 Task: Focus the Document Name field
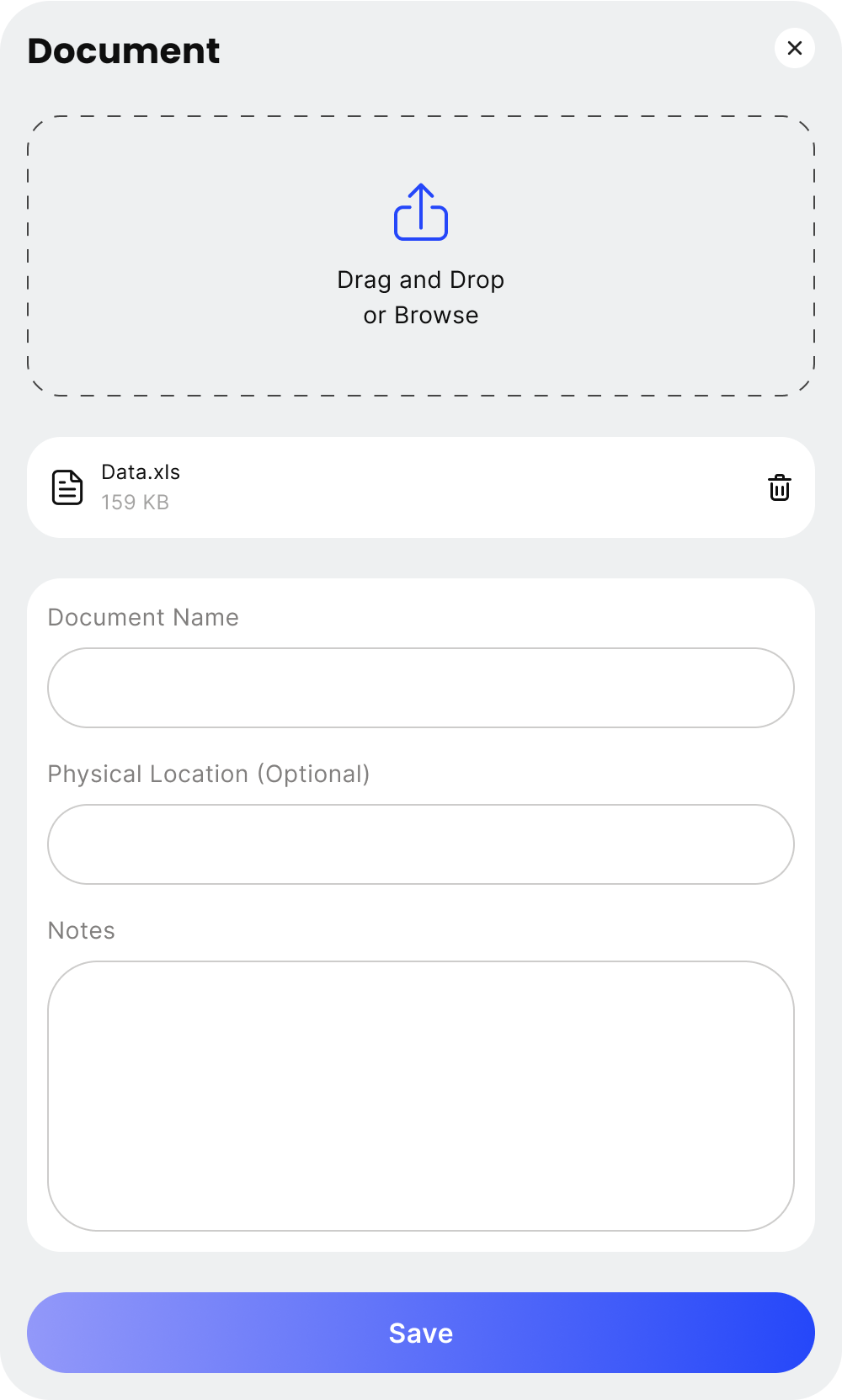pyautogui.click(x=421, y=688)
